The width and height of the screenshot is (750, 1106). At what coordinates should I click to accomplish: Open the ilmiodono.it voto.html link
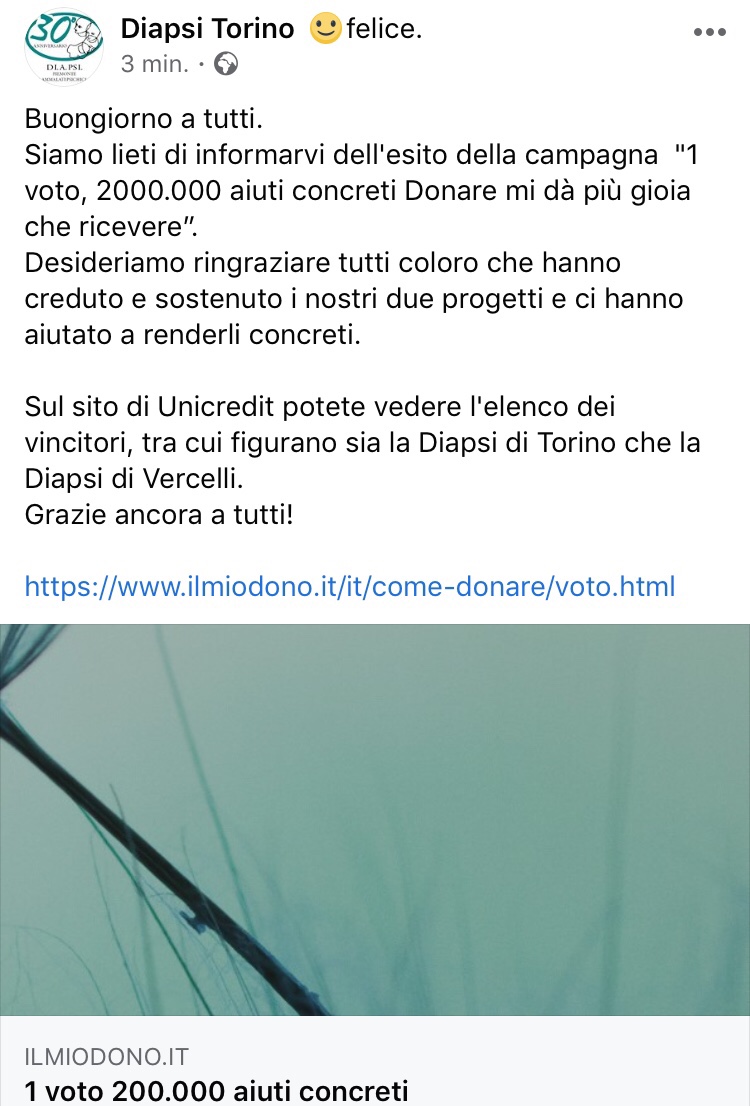coord(350,586)
